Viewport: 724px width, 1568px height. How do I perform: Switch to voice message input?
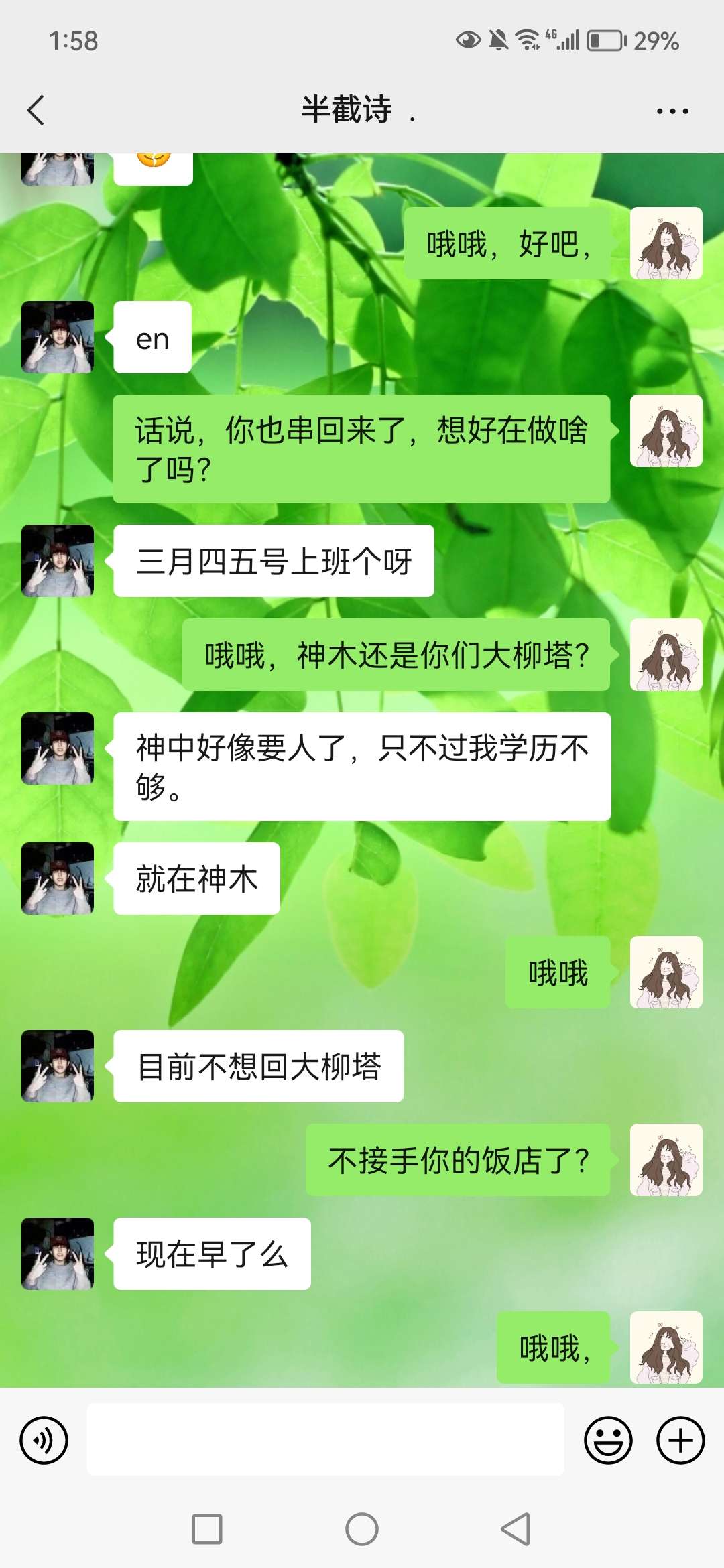coord(44,1440)
